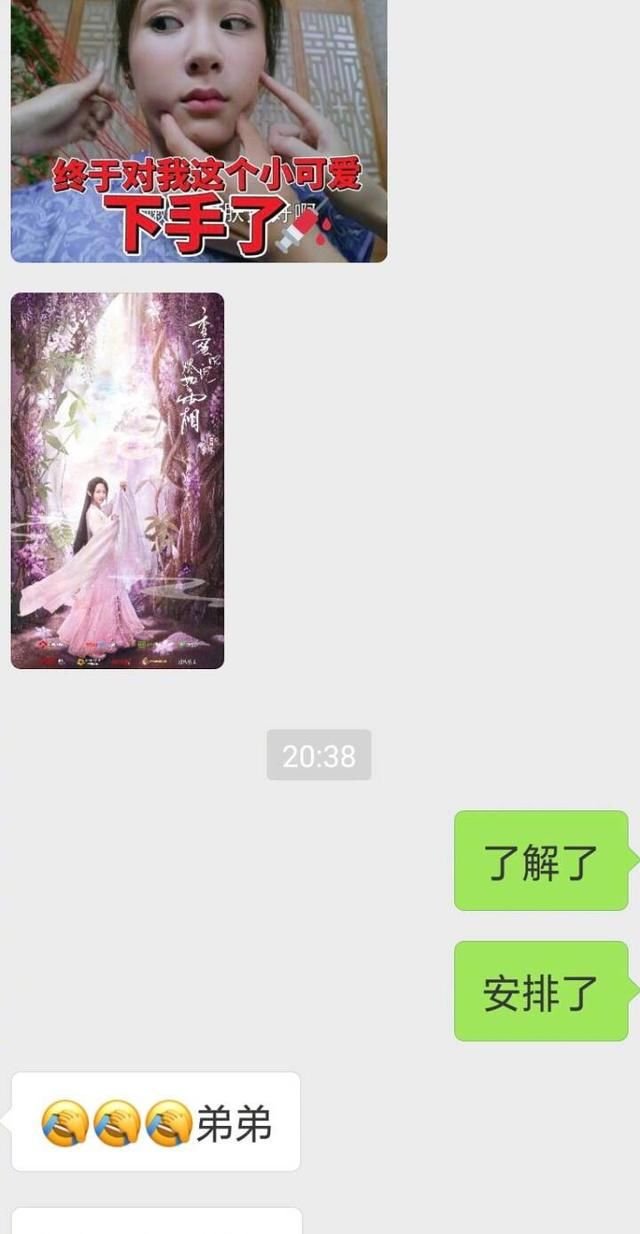Open the meme image with red caption

(198, 130)
